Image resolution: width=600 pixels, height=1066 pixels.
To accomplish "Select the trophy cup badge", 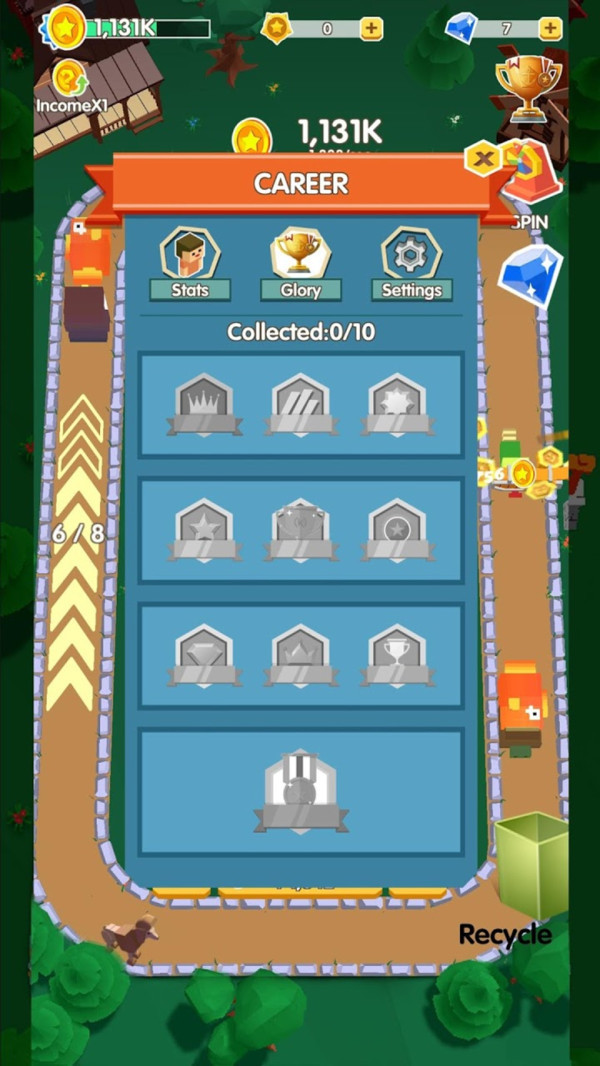I will click(x=398, y=654).
